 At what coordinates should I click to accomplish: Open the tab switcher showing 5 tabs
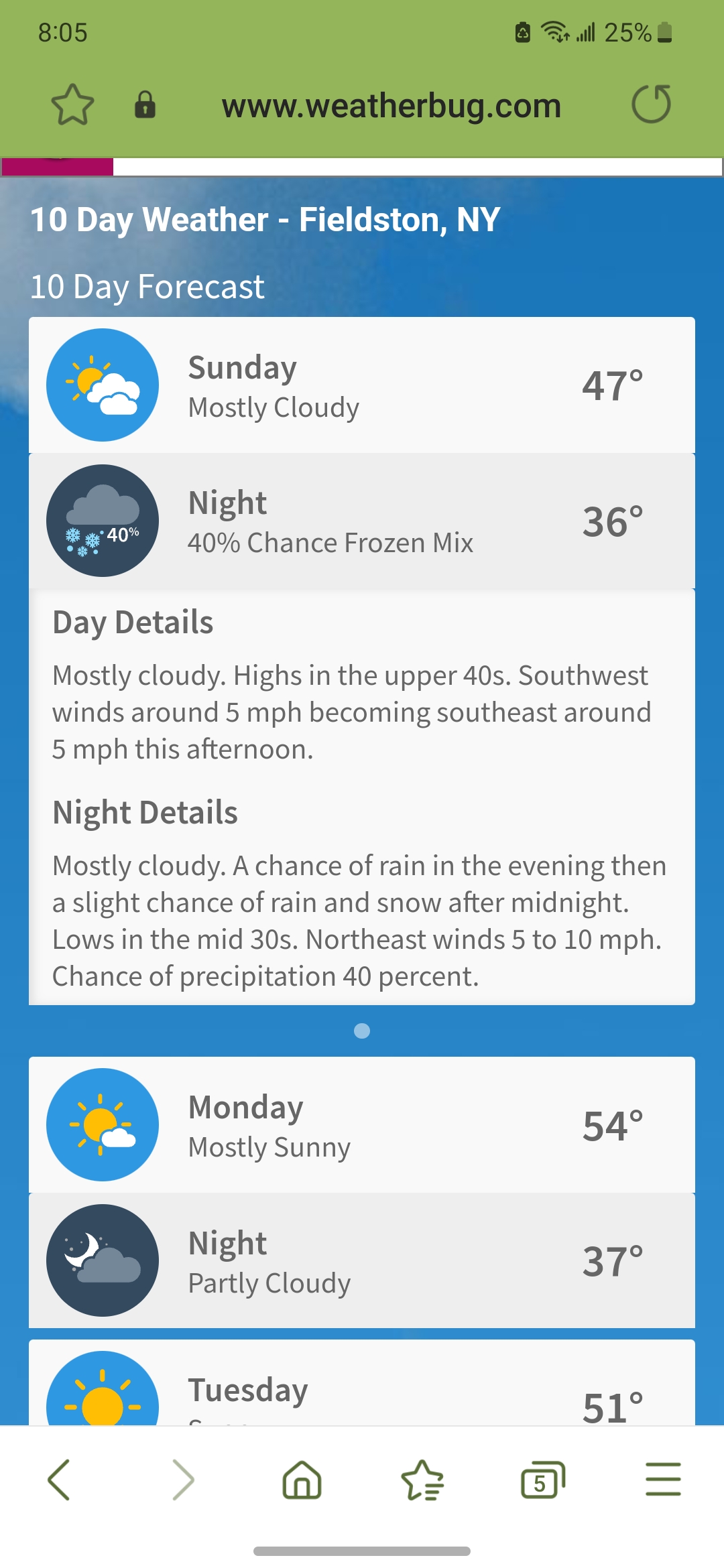543,1480
